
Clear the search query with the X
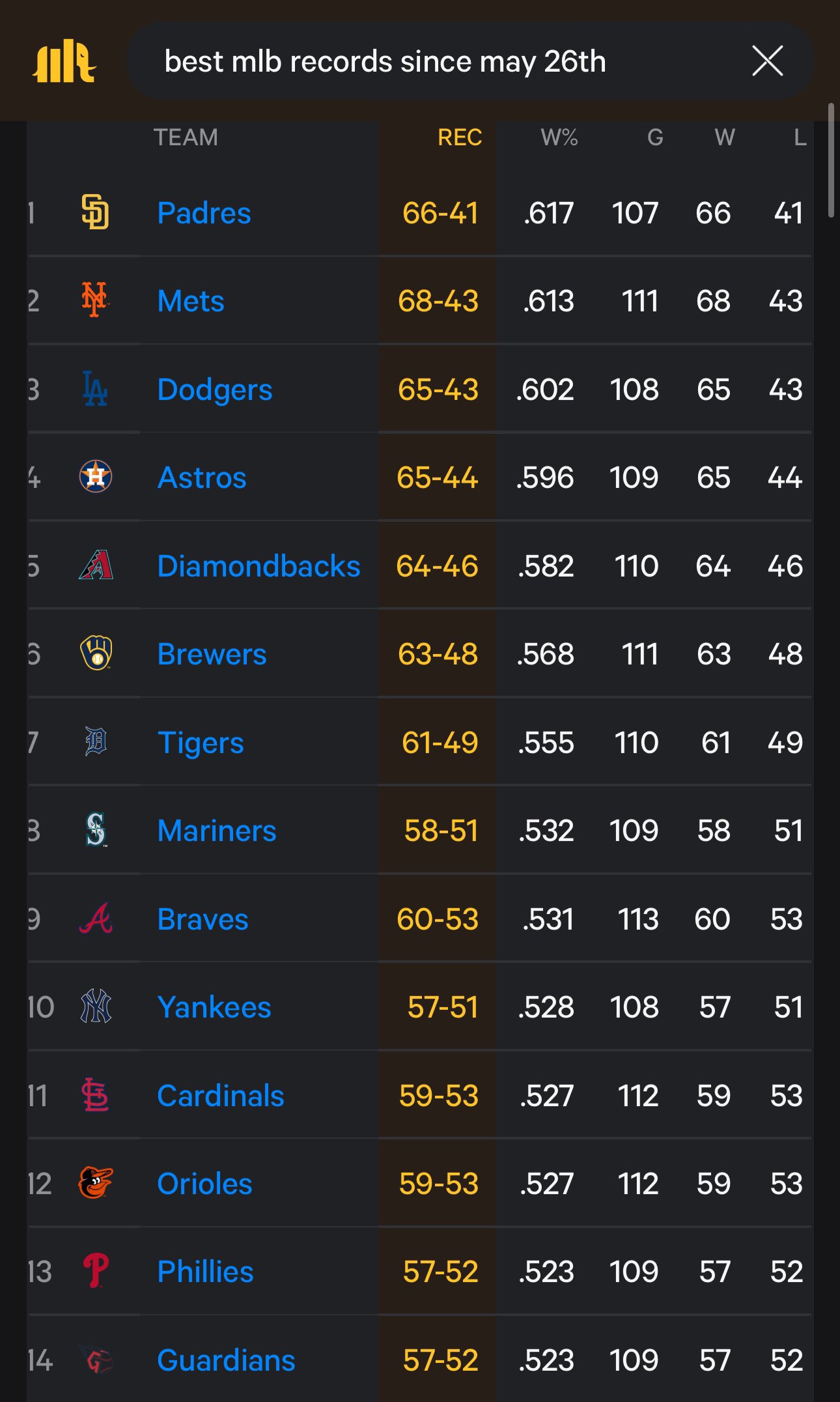(768, 61)
